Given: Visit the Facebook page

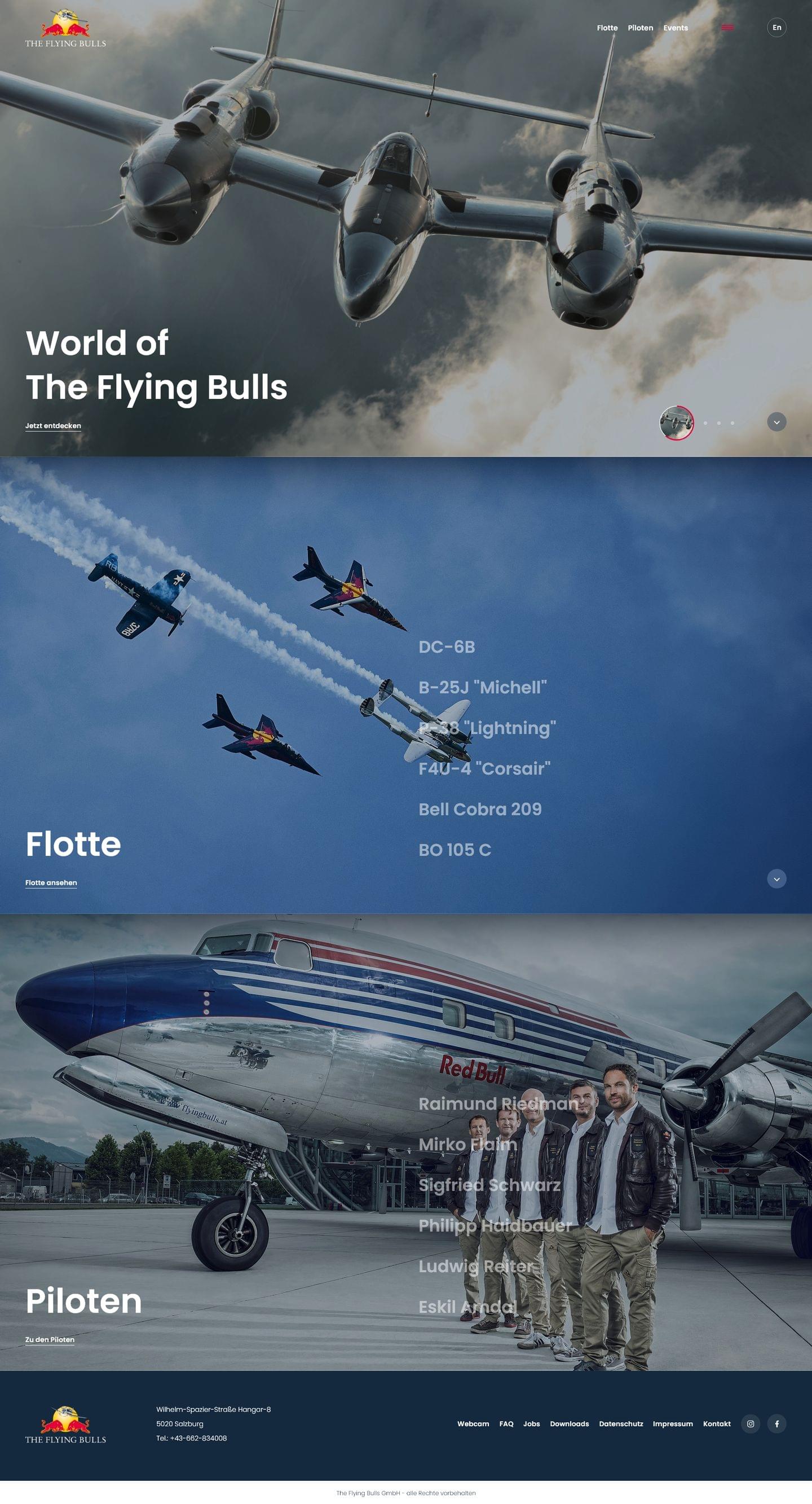Looking at the screenshot, I should (x=776, y=1423).
